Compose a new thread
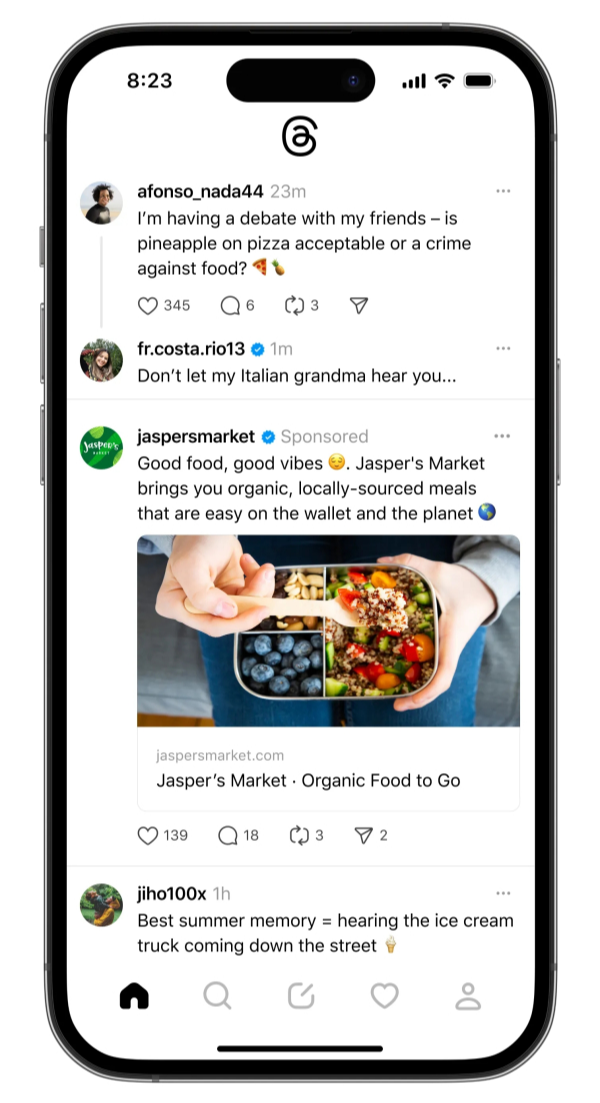Image resolution: width=600 pixels, height=1103 pixels. (301, 995)
